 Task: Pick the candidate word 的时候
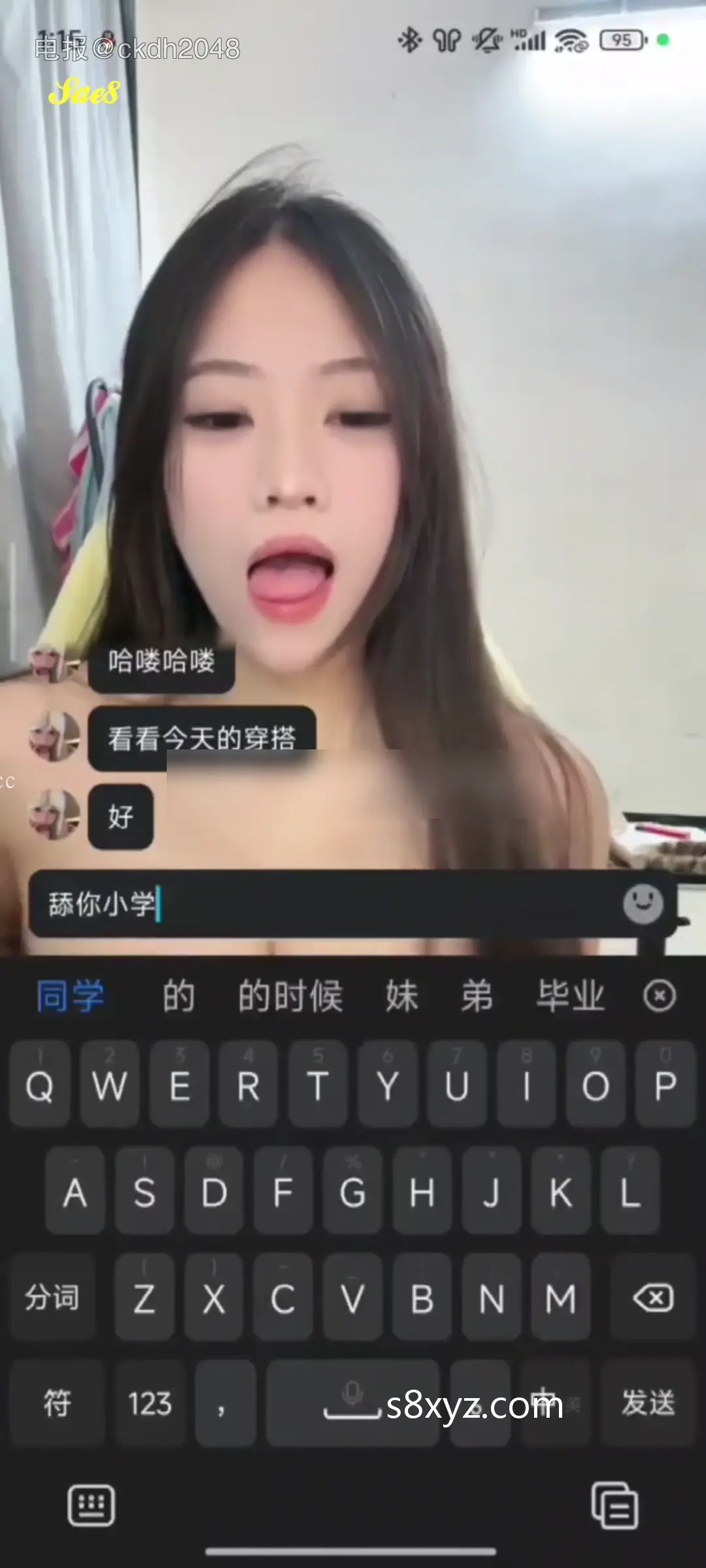coord(290,996)
